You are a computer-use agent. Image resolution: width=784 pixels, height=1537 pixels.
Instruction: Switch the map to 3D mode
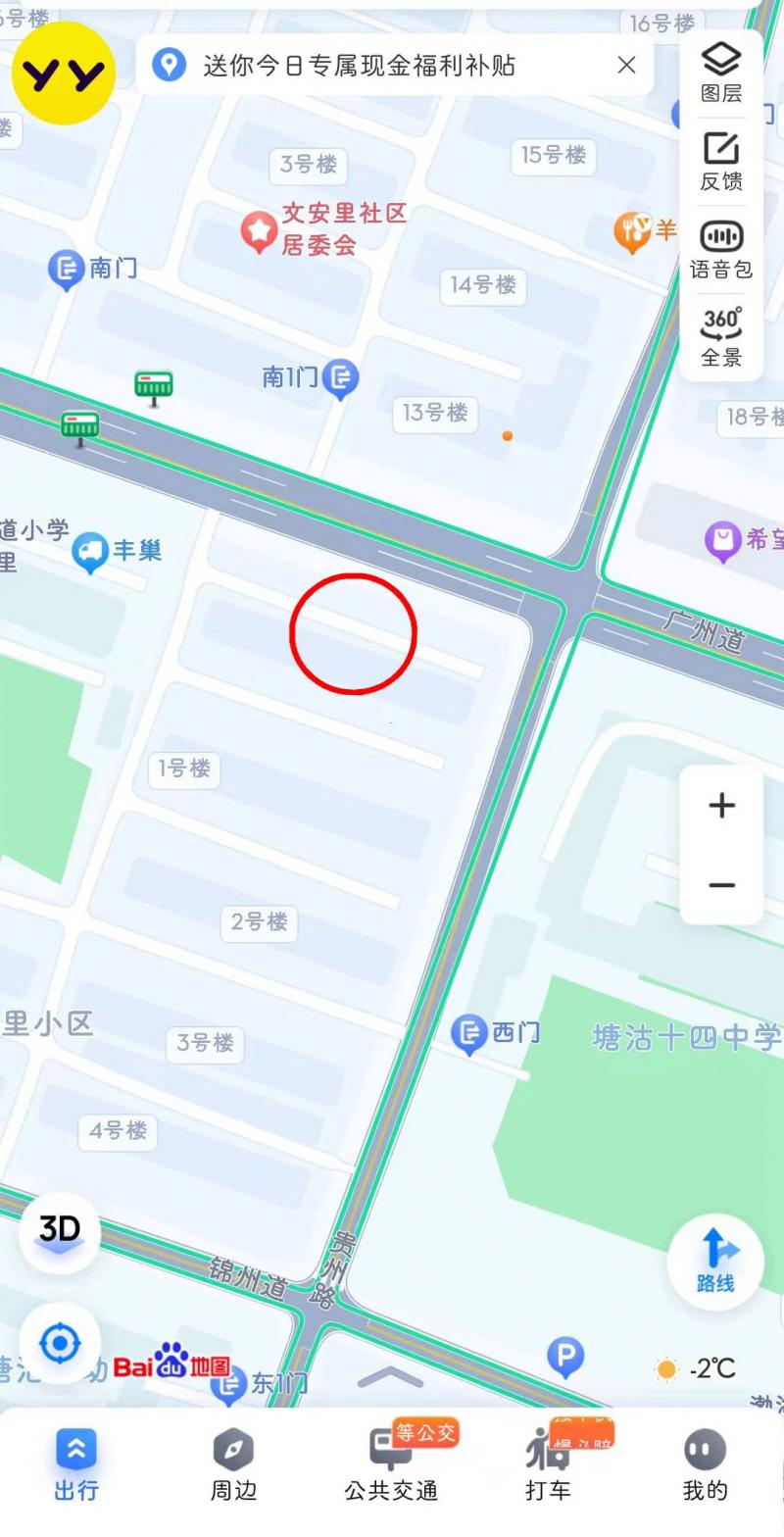60,1232
